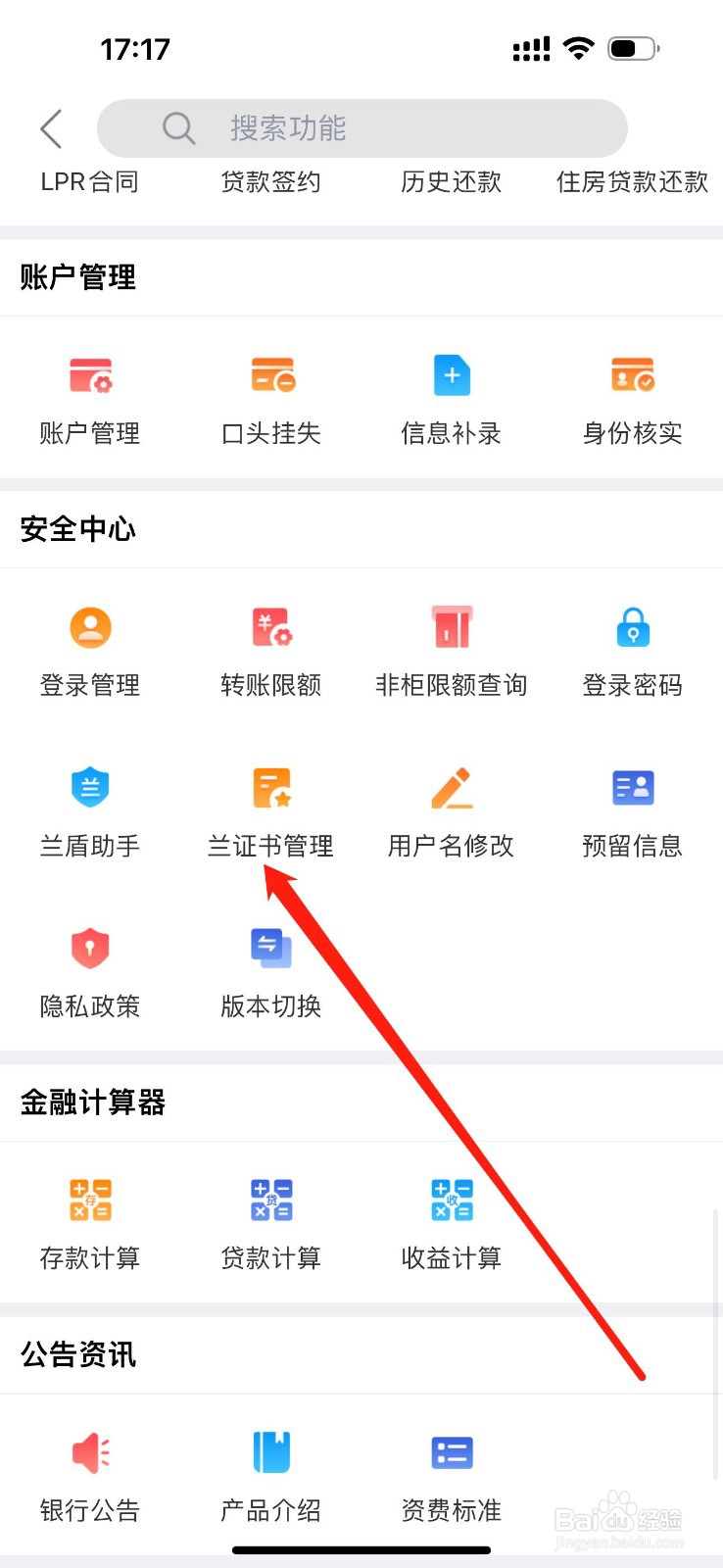Tap the back arrow at top left
The height and width of the screenshot is (1568, 723).
(x=51, y=128)
